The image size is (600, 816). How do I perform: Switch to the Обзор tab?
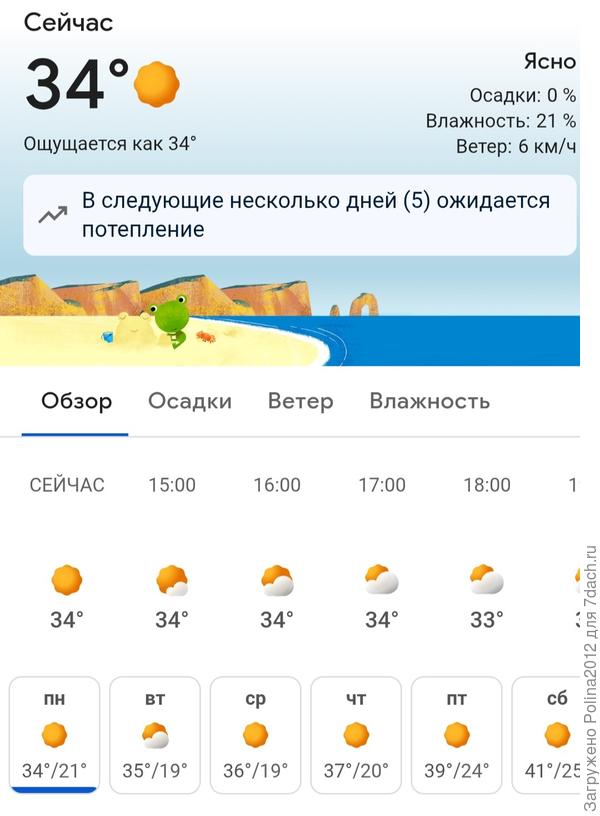76,402
